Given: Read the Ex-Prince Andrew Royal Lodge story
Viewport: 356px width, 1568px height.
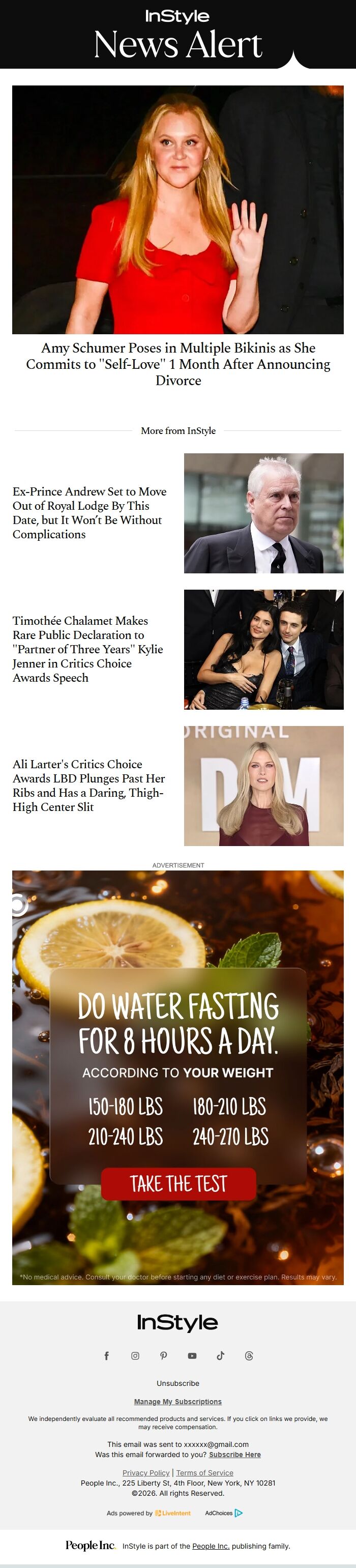Looking at the screenshot, I should [x=90, y=512].
